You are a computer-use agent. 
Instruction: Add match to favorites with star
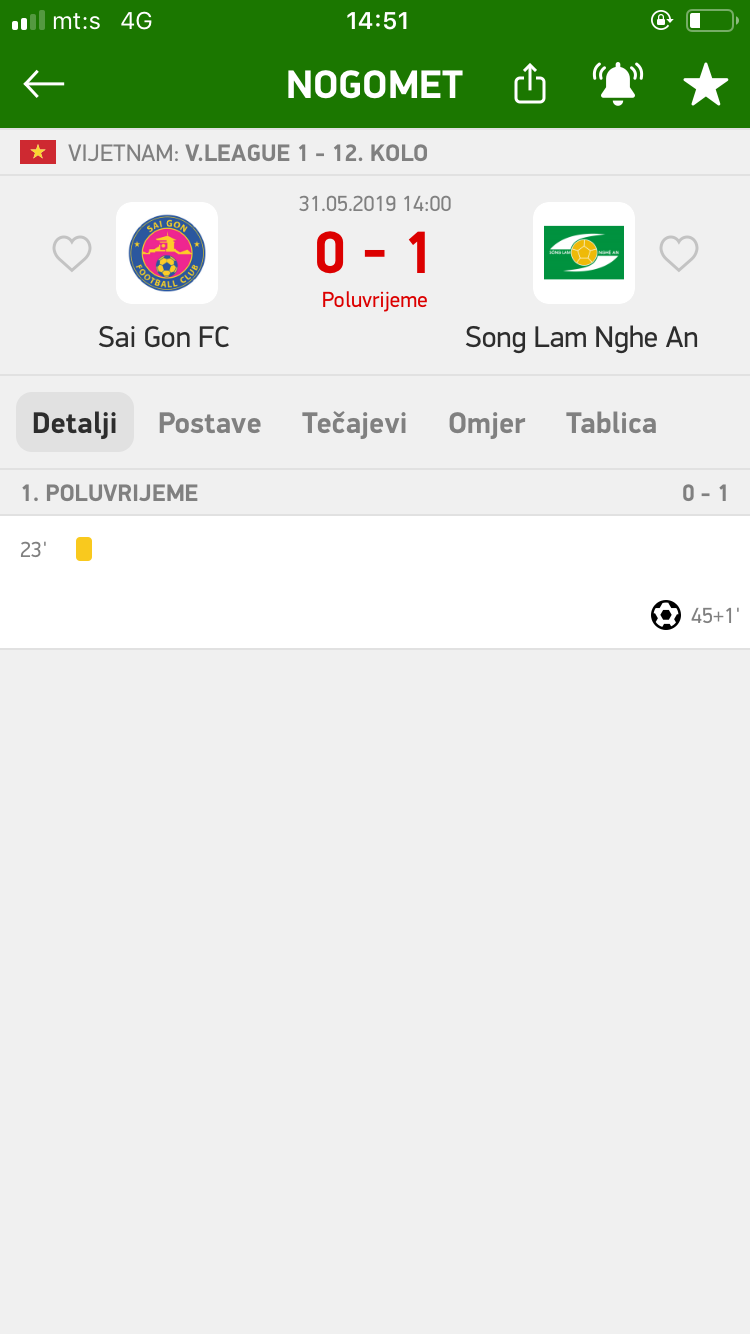click(x=706, y=85)
